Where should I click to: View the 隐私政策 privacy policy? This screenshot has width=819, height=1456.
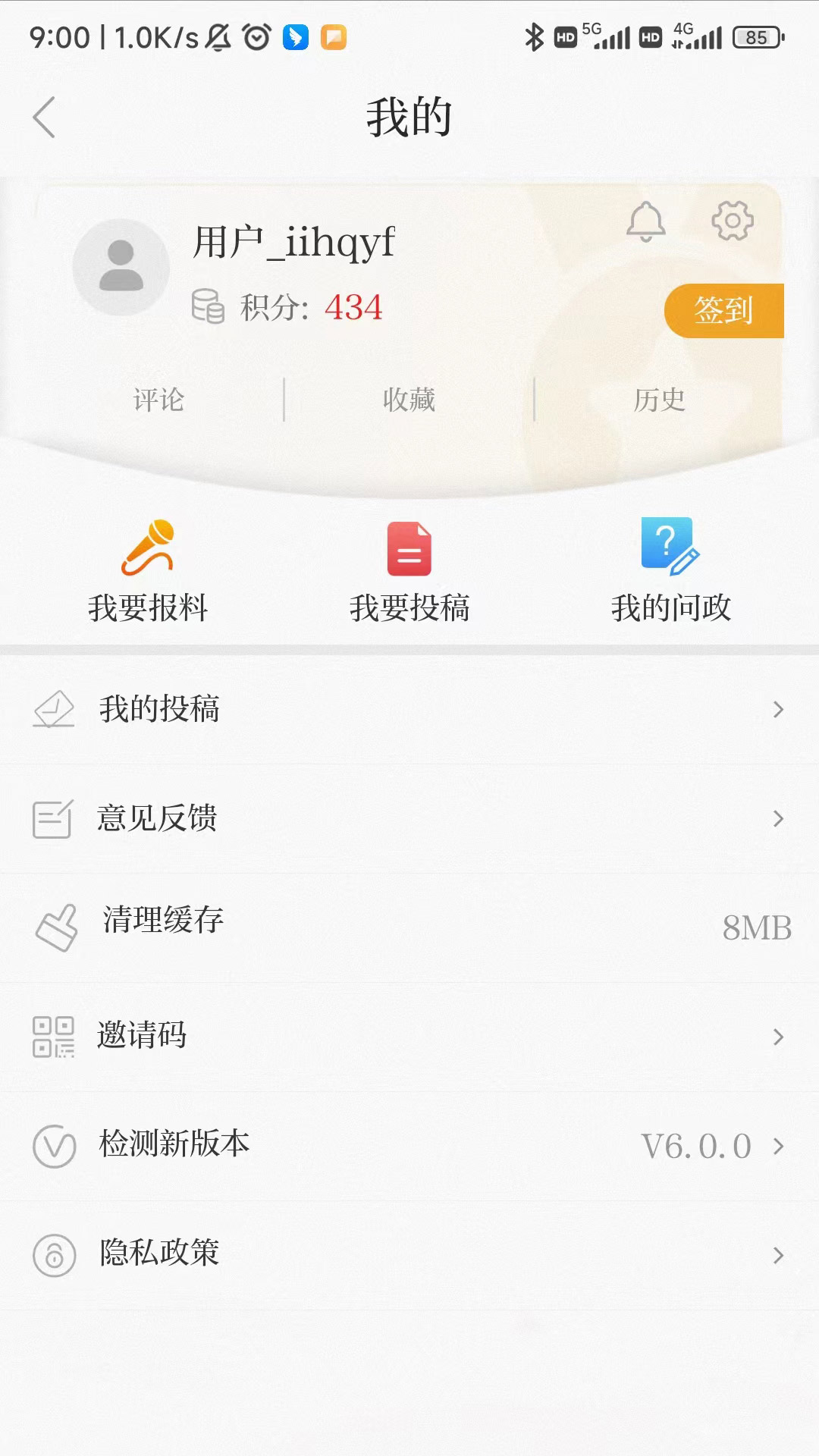pyautogui.click(x=409, y=1254)
